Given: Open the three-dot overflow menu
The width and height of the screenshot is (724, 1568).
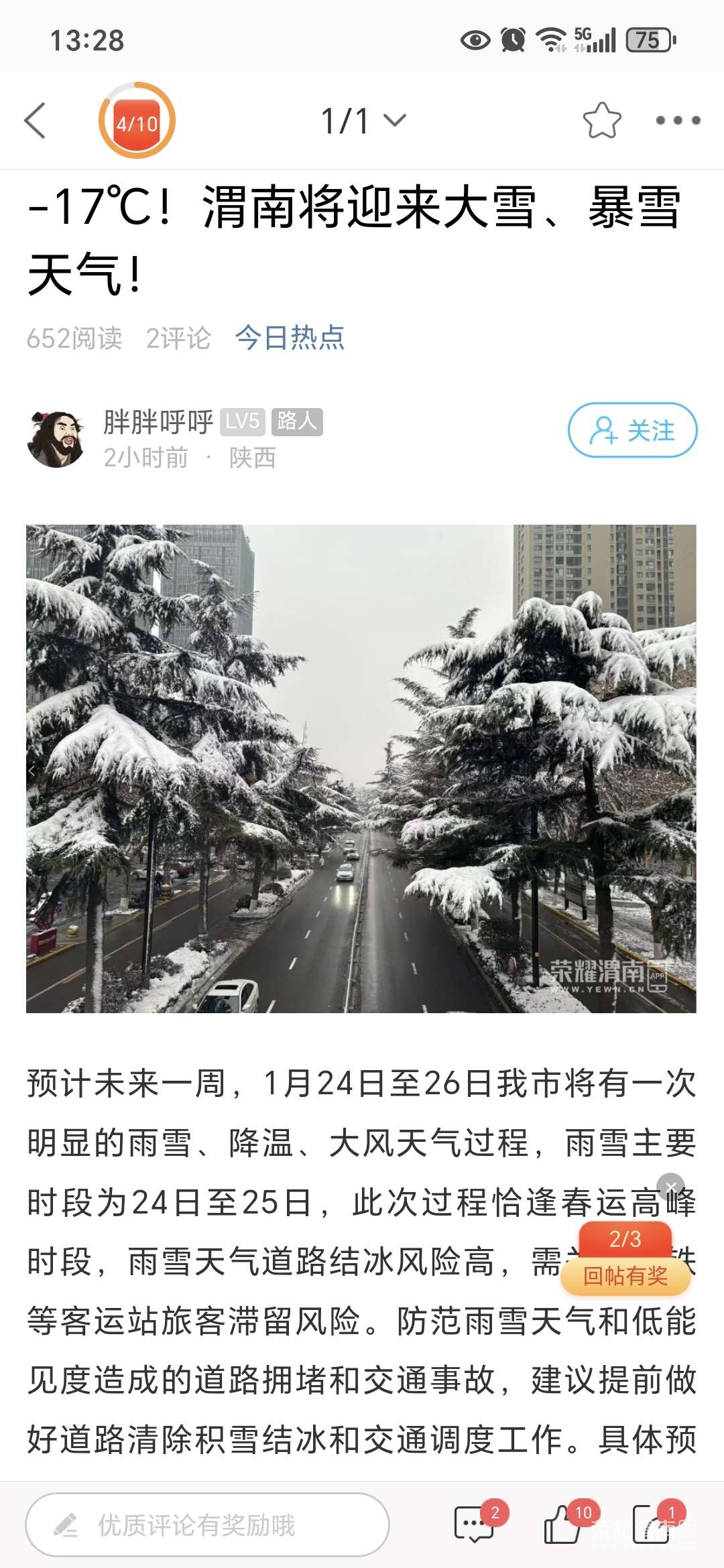Looking at the screenshot, I should tap(677, 121).
